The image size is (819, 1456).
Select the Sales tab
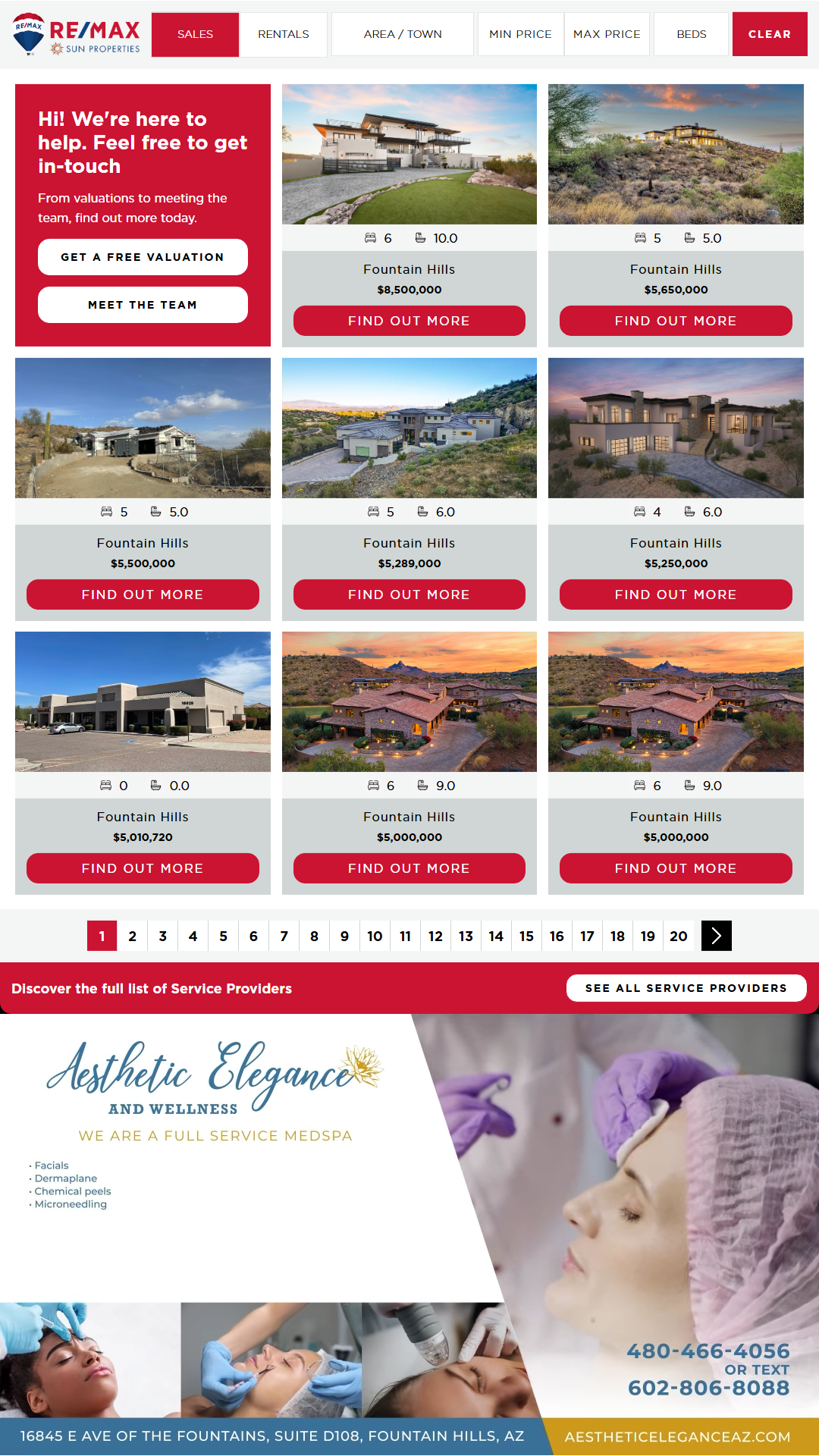(x=195, y=34)
